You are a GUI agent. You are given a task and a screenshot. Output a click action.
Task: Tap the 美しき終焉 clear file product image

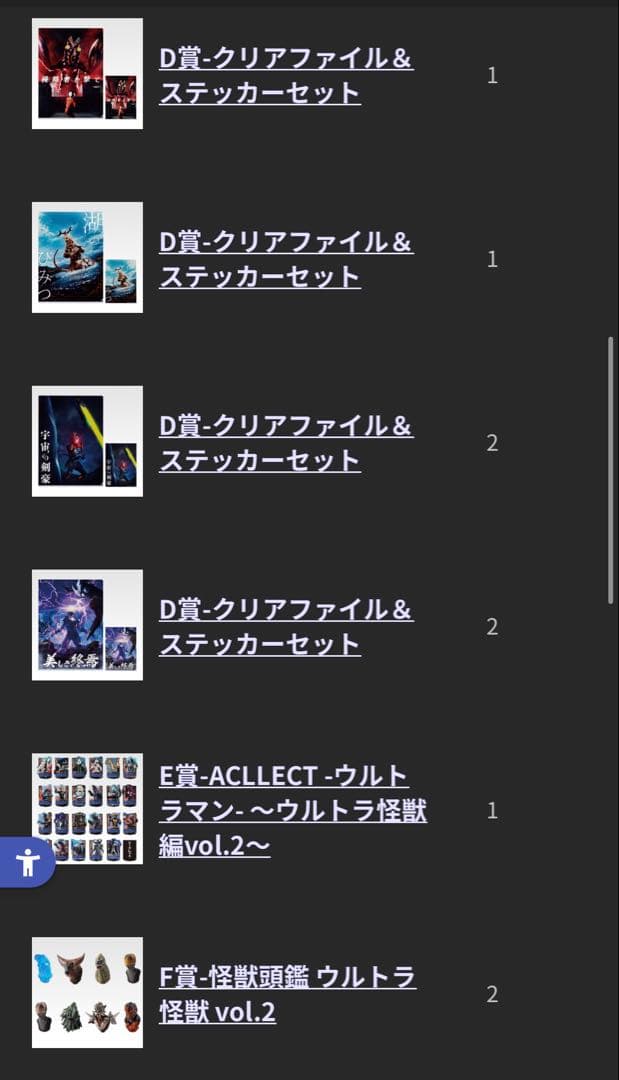(x=87, y=626)
